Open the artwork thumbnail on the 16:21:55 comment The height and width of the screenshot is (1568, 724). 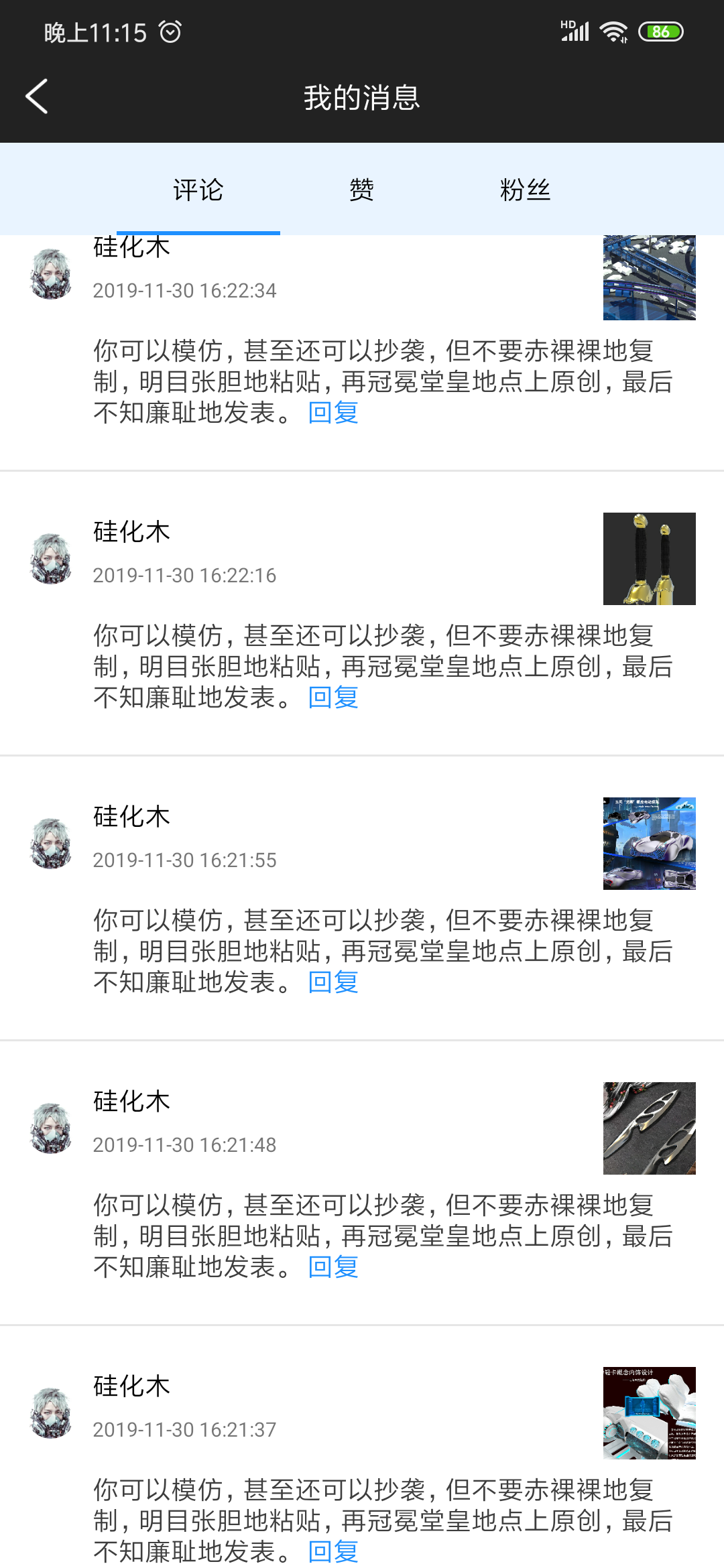649,844
